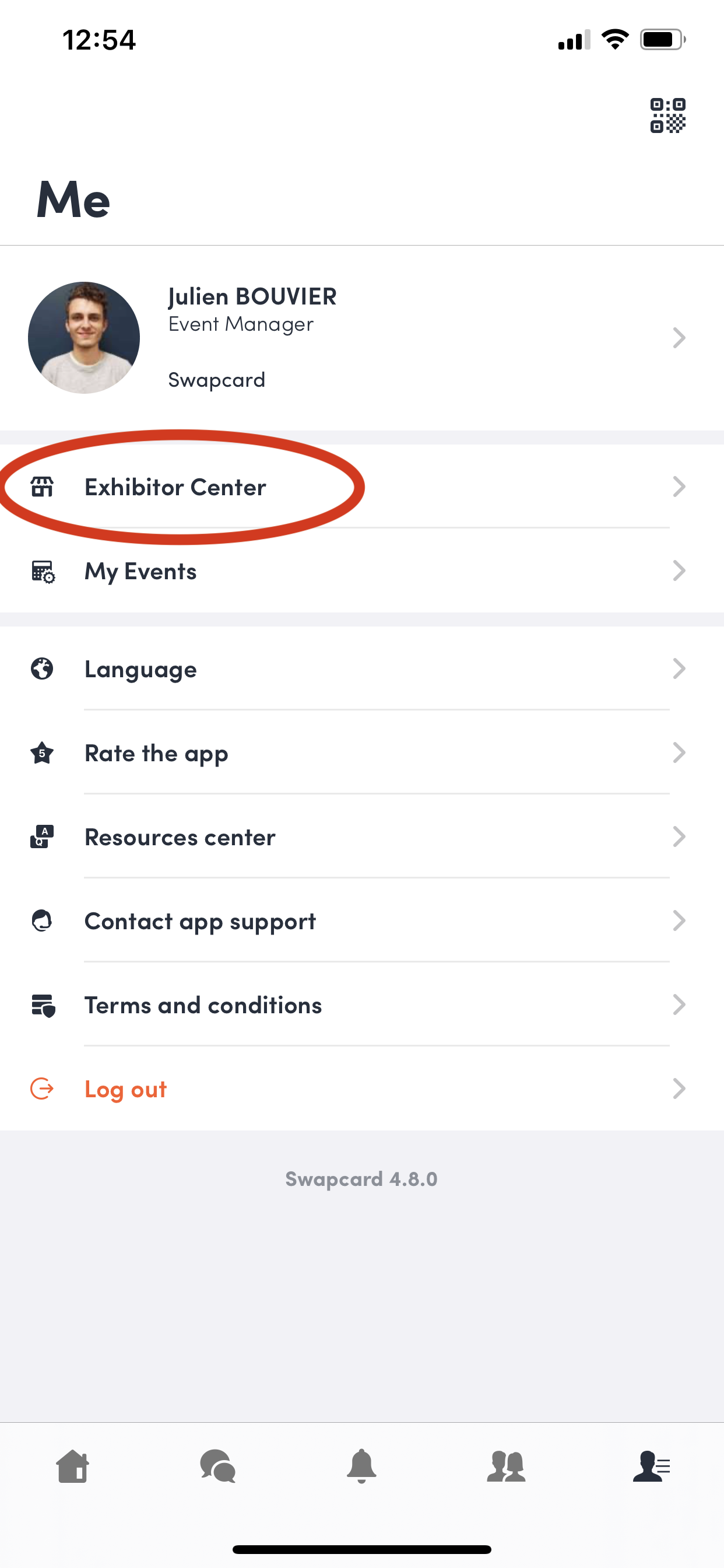Switch to the Home tab

(x=72, y=1466)
